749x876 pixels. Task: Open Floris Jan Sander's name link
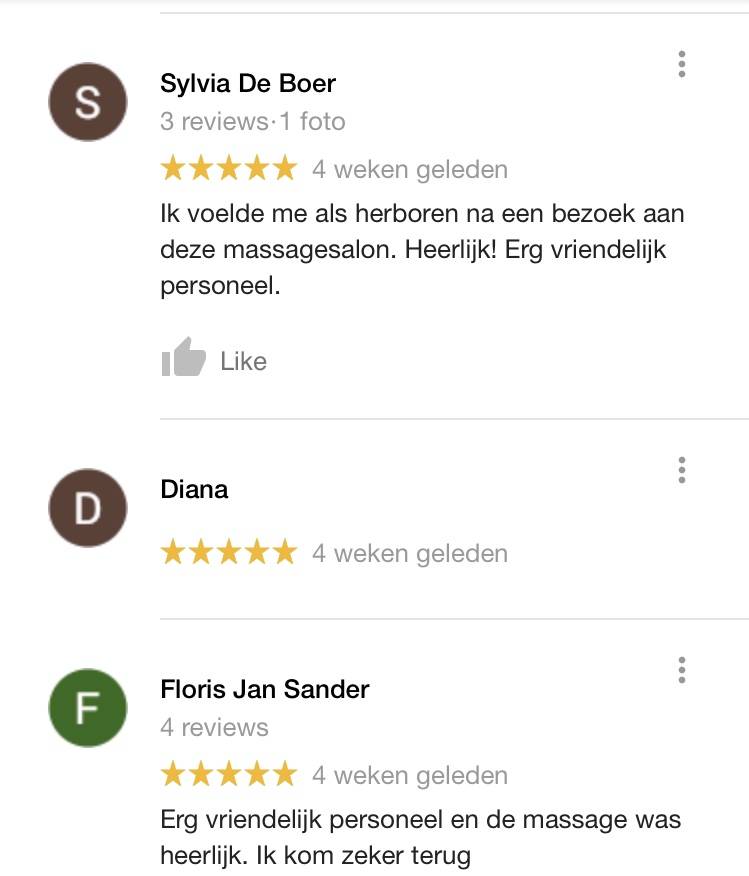[264, 689]
